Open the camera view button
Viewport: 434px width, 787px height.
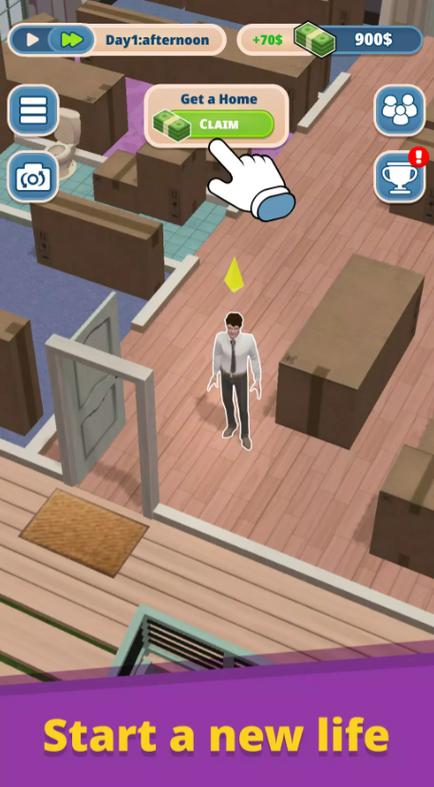point(33,177)
